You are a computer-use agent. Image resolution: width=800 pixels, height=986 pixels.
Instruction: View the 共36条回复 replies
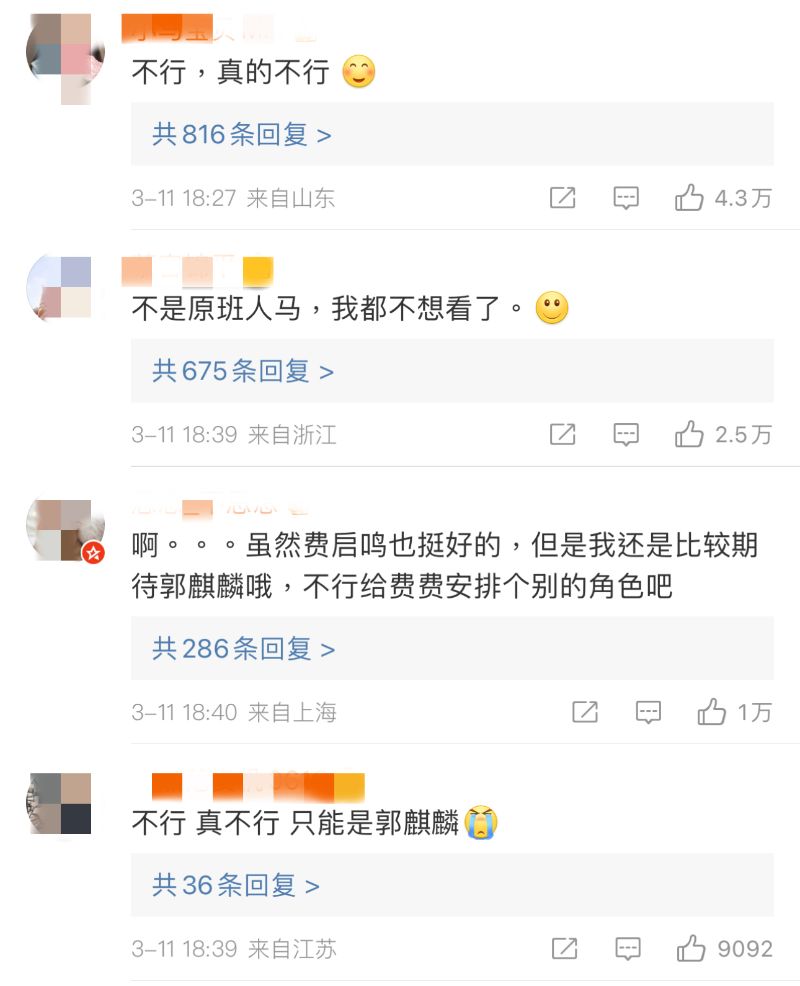pos(235,885)
